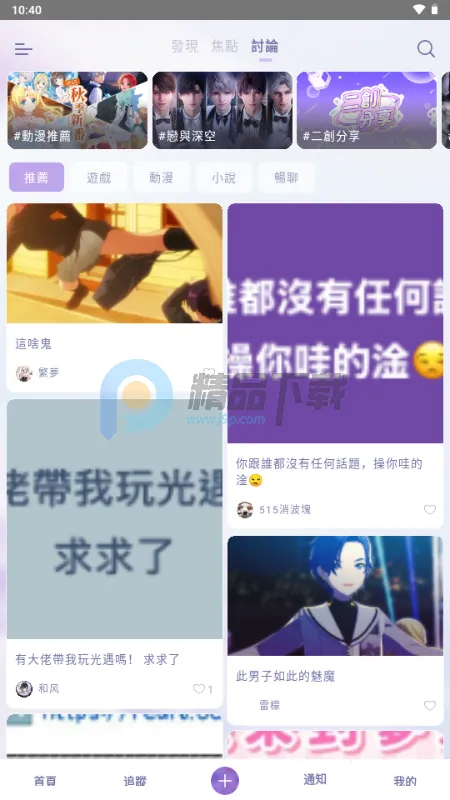Open the post titled 這啥鬼
The height and width of the screenshot is (800, 450).
[114, 297]
